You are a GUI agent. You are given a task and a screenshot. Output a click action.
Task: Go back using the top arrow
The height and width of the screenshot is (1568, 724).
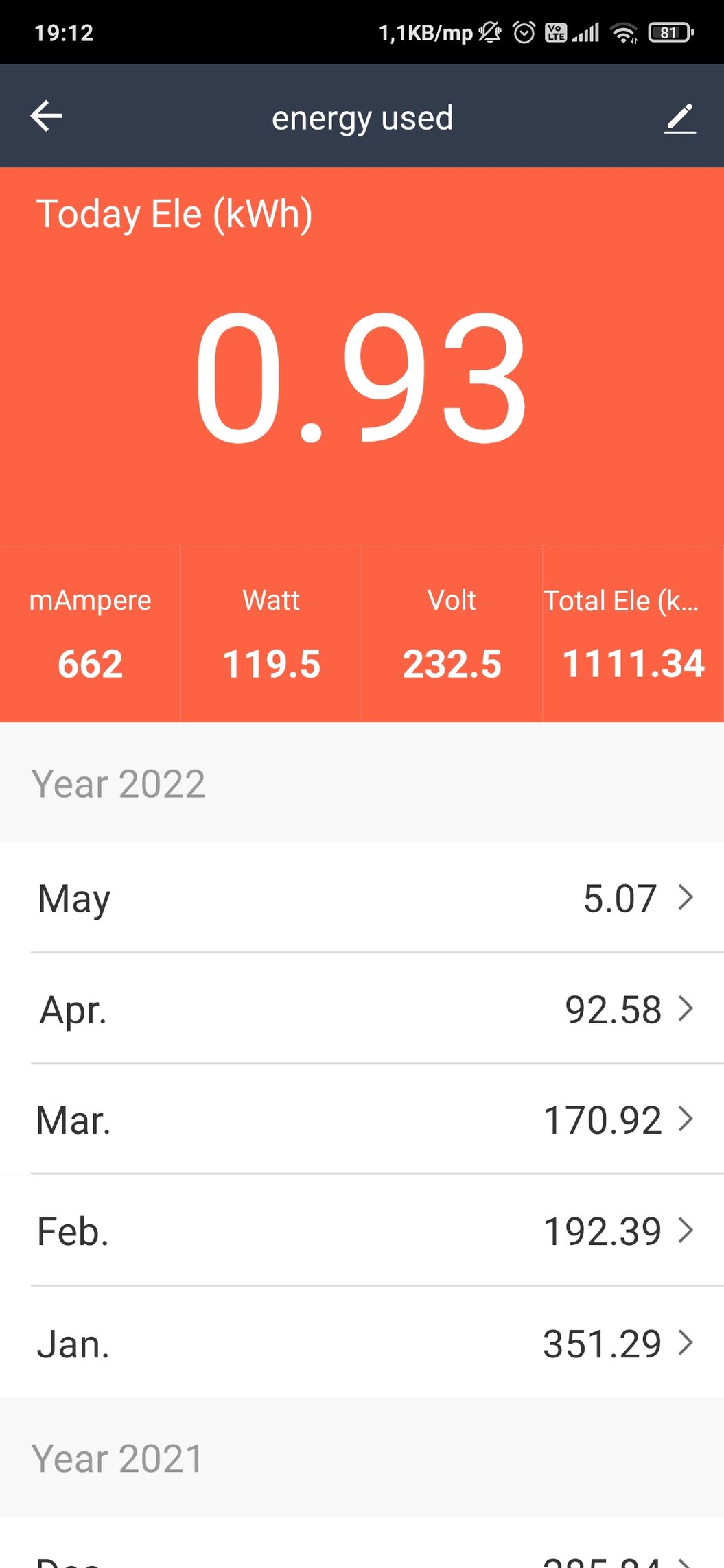pyautogui.click(x=47, y=116)
